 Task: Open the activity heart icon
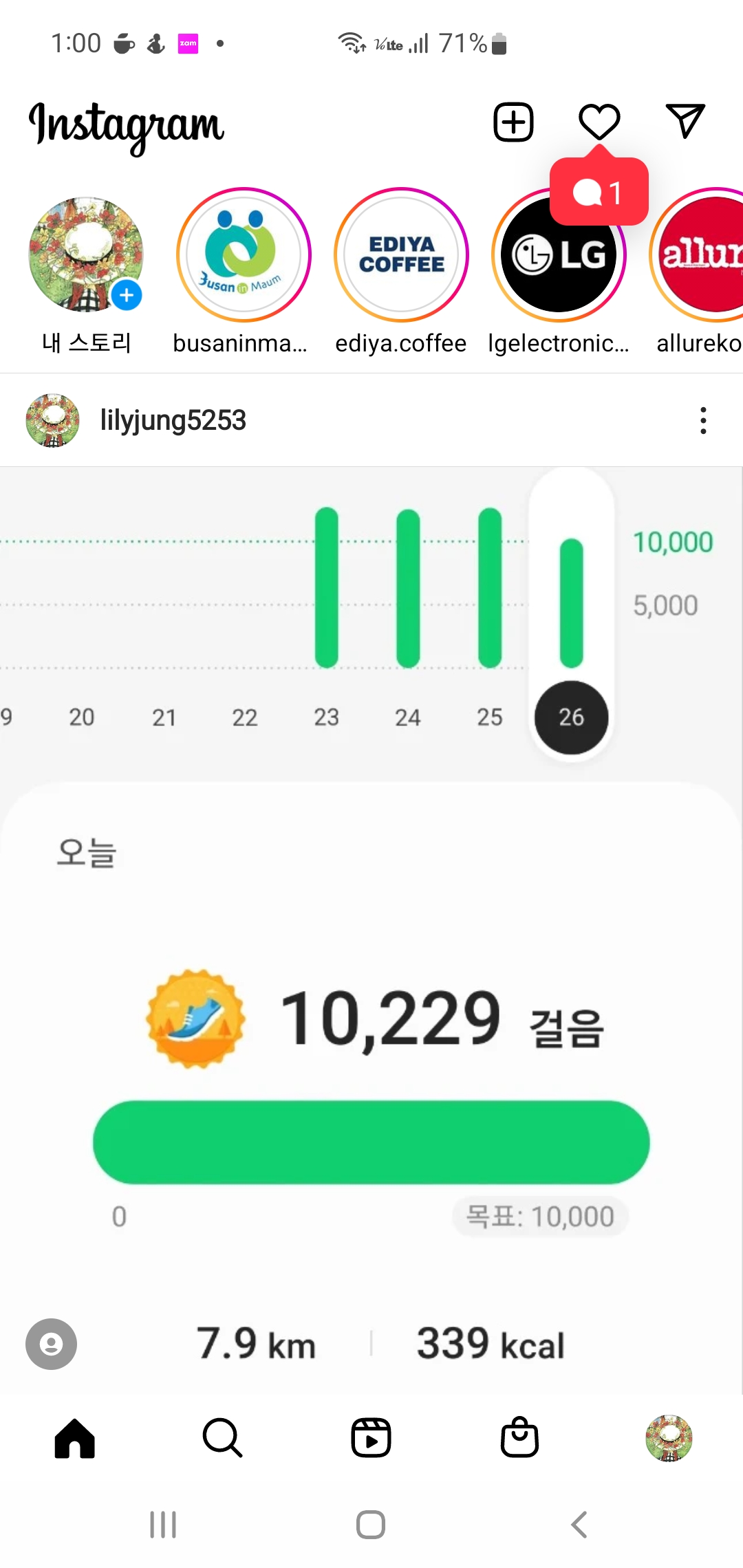(x=599, y=122)
